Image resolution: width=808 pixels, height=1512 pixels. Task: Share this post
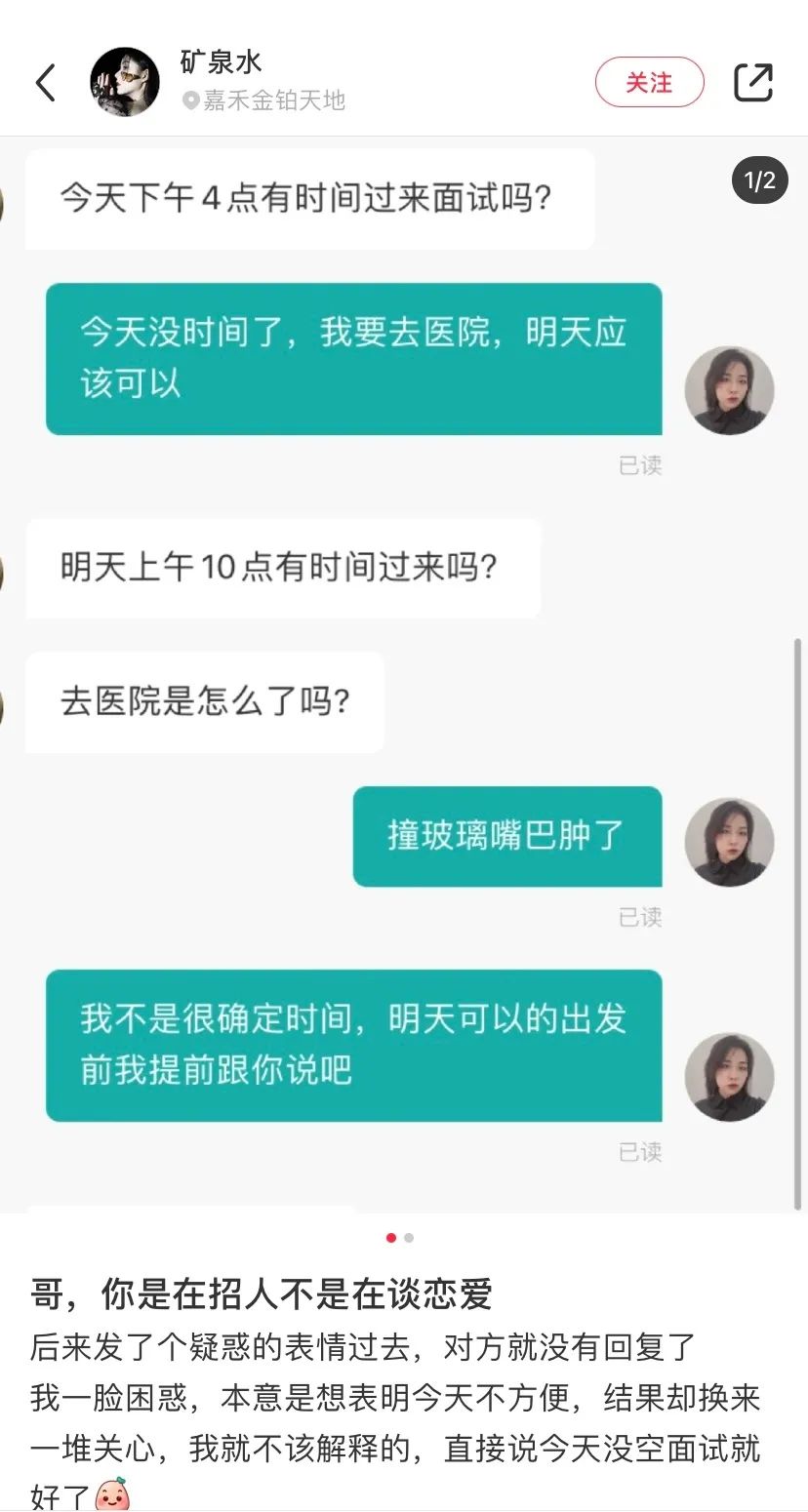click(x=752, y=82)
